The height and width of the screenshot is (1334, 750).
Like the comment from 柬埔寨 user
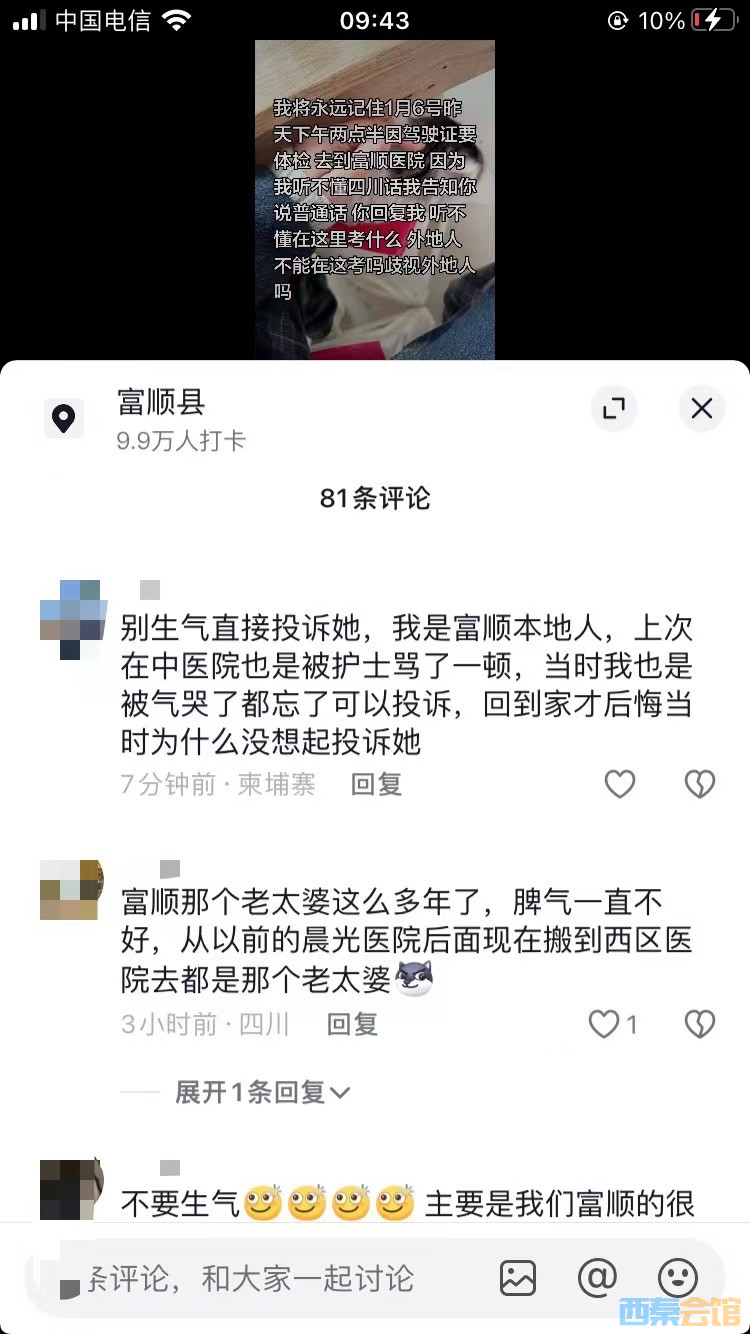[x=620, y=785]
